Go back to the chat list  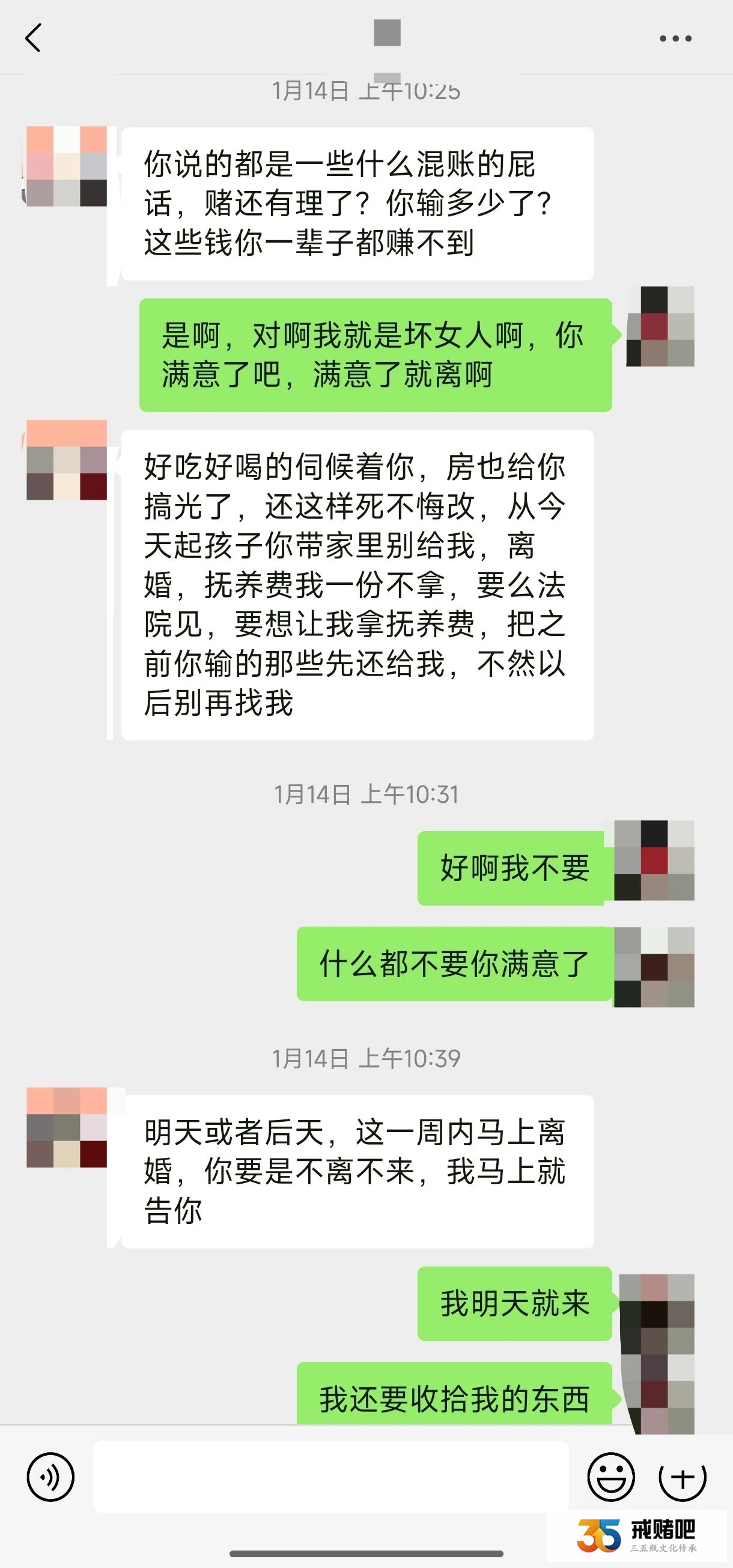(34, 38)
